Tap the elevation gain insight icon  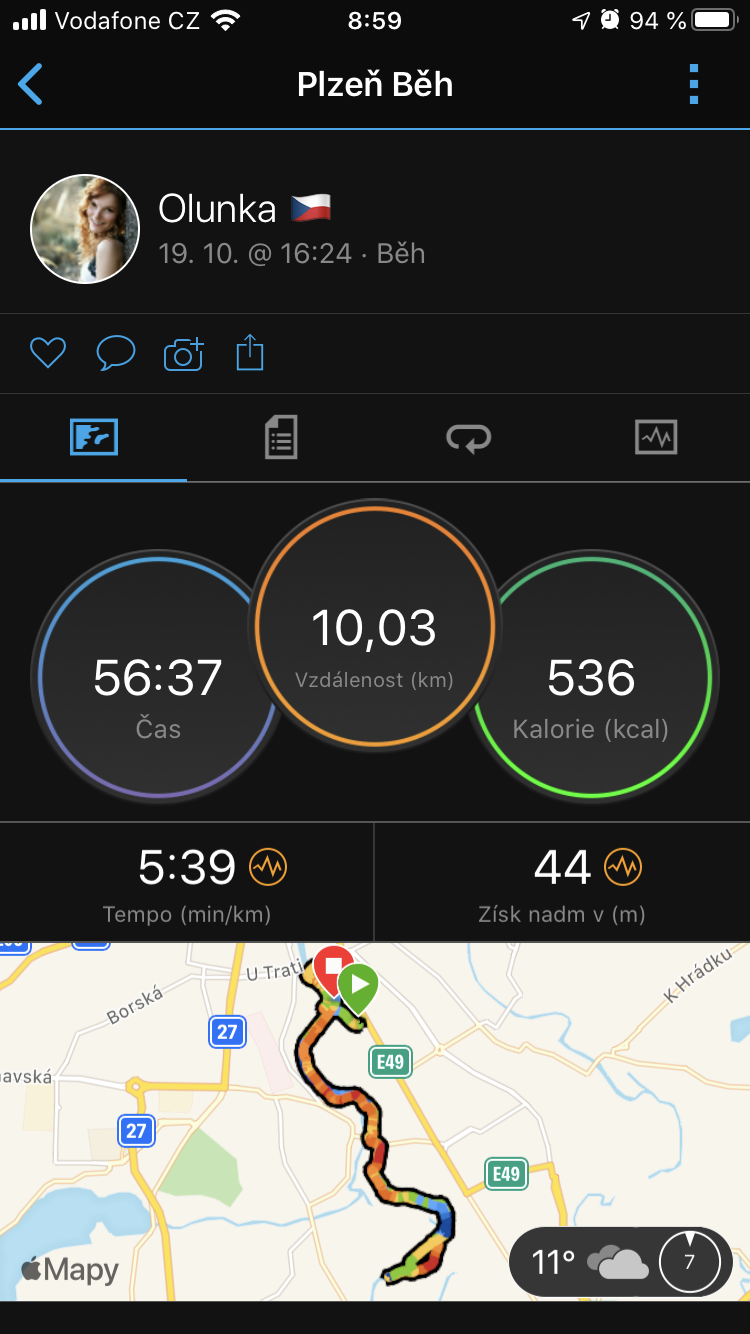tap(623, 867)
